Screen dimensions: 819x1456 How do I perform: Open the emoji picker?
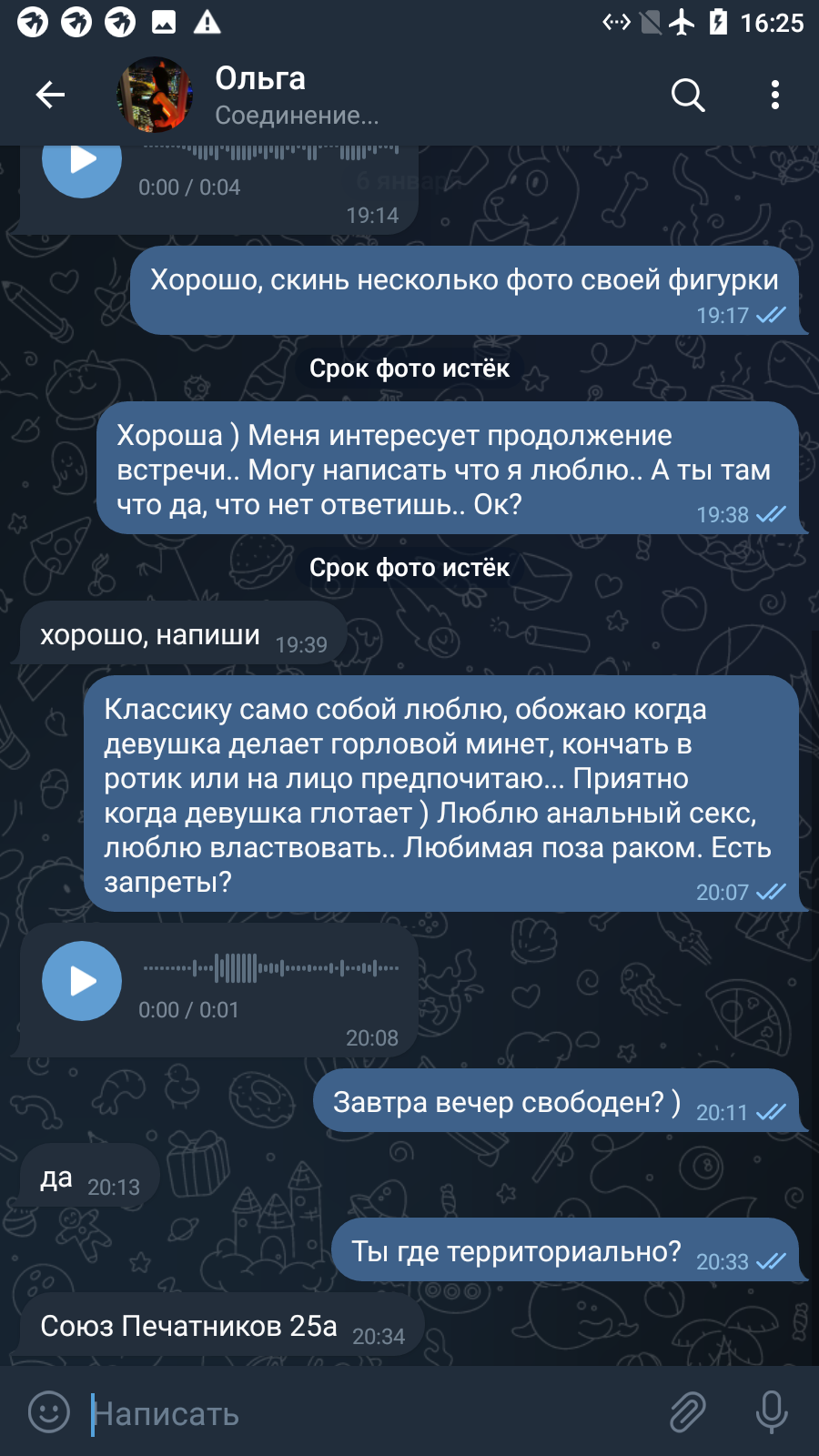coord(49,1412)
